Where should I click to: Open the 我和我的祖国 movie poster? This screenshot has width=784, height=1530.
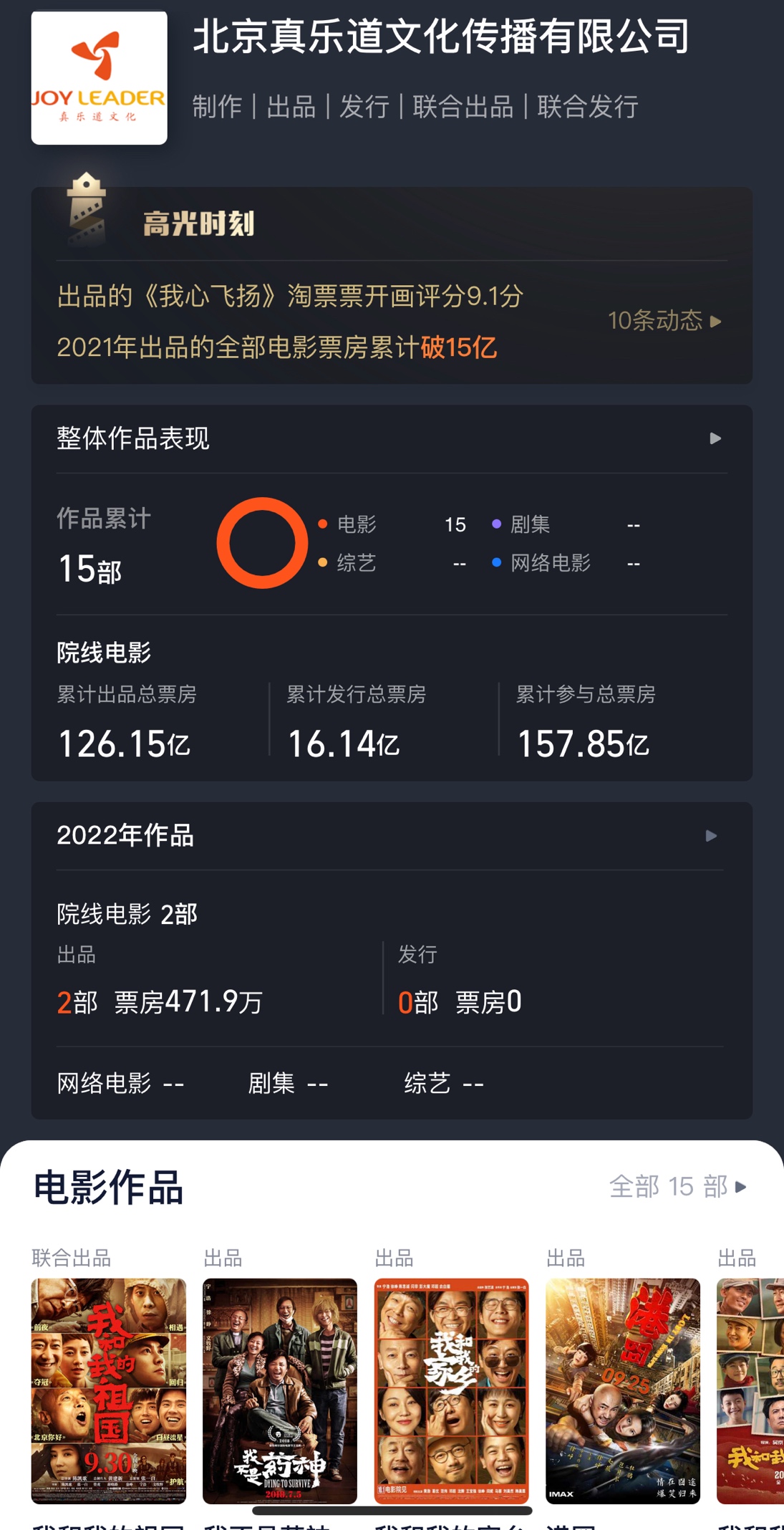click(108, 1390)
